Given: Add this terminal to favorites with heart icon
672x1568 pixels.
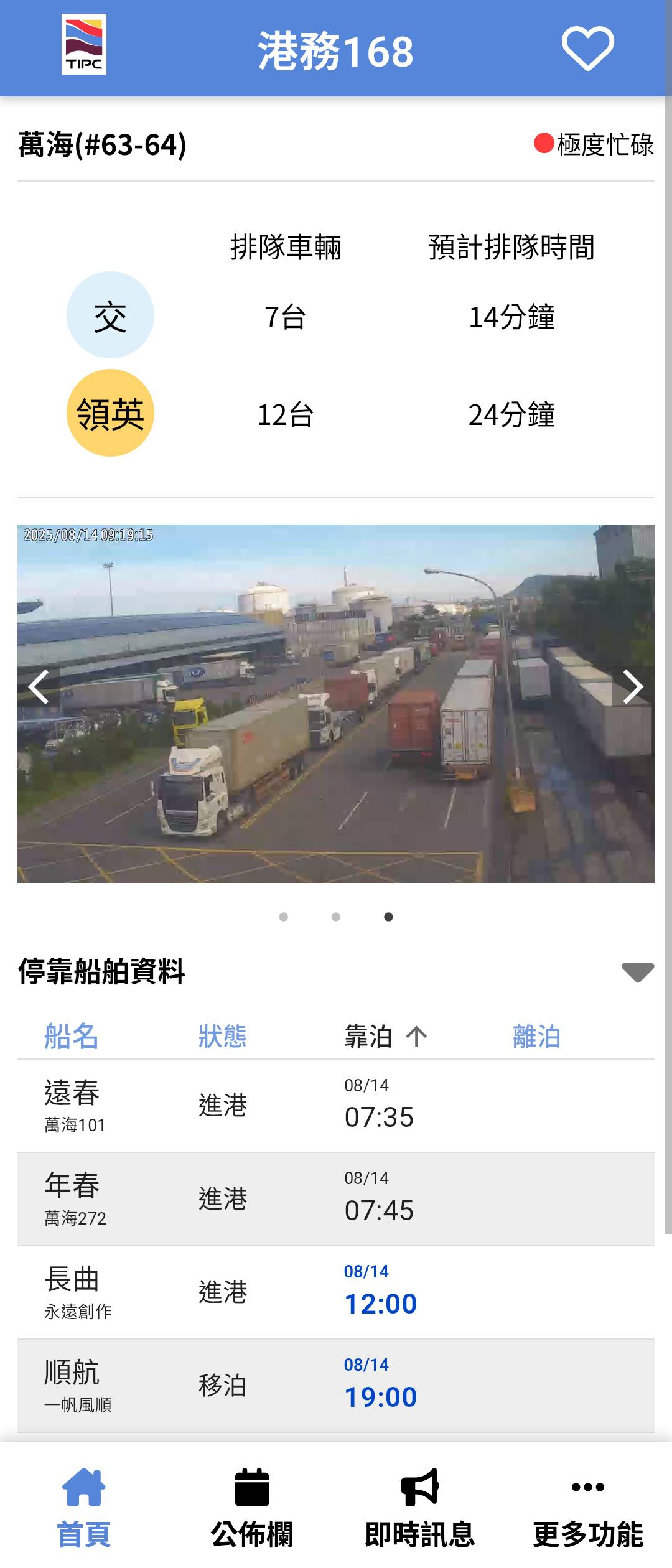Looking at the screenshot, I should click(587, 49).
